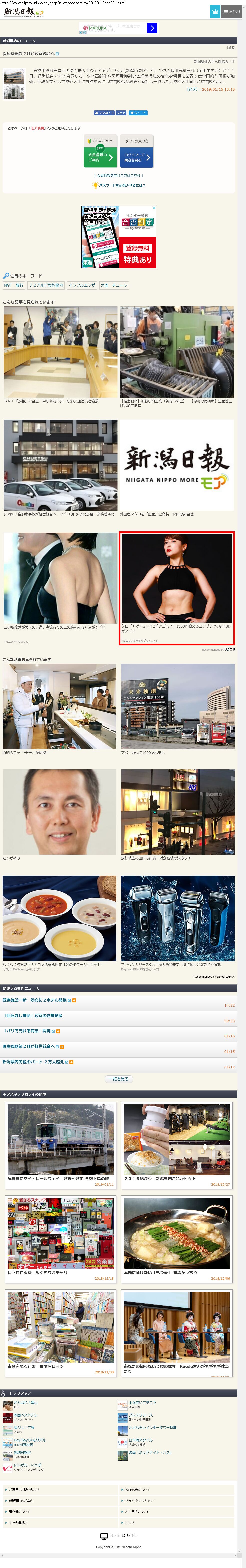246x1568 pixels.
Task: Open the 会員情報を忘れた方はこちら link
Action: click(x=119, y=175)
